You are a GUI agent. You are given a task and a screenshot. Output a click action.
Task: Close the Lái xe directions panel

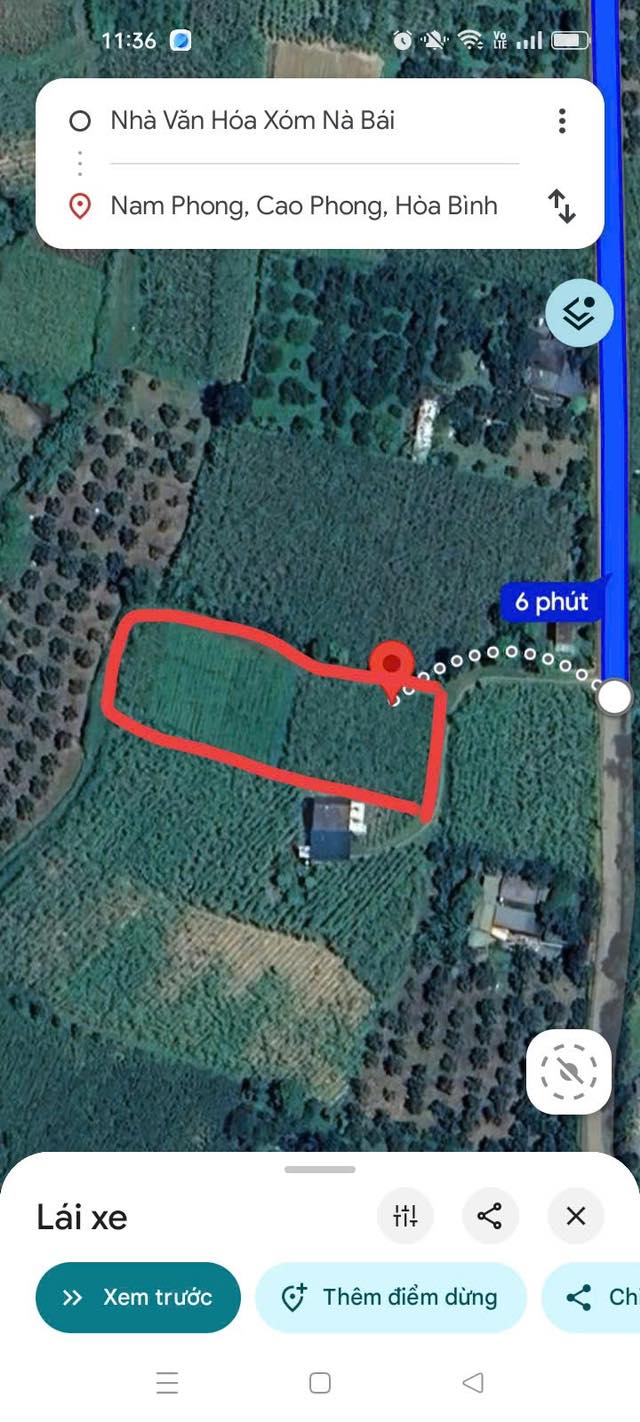(x=576, y=1216)
